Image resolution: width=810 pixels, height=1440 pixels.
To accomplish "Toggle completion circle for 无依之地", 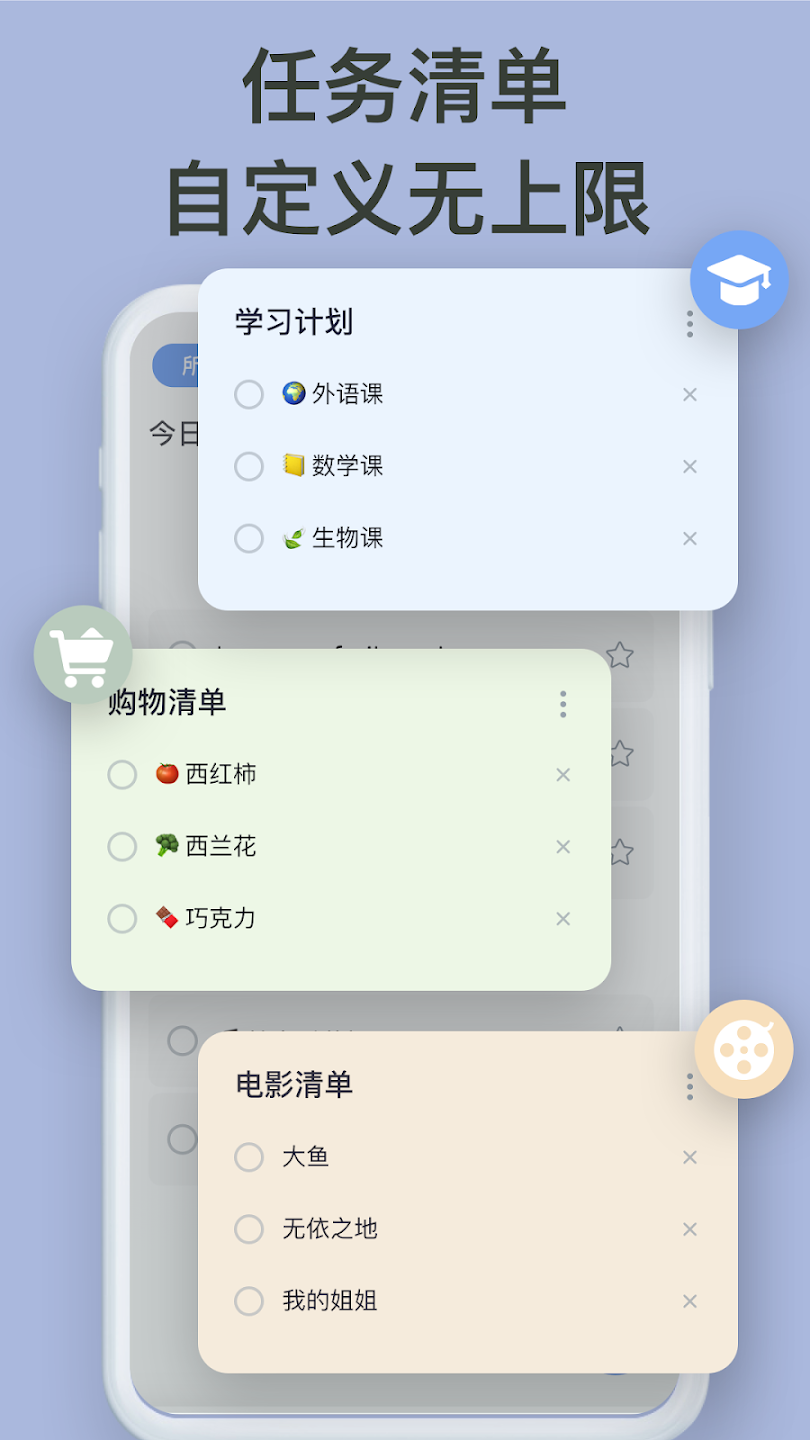I will click(249, 1229).
